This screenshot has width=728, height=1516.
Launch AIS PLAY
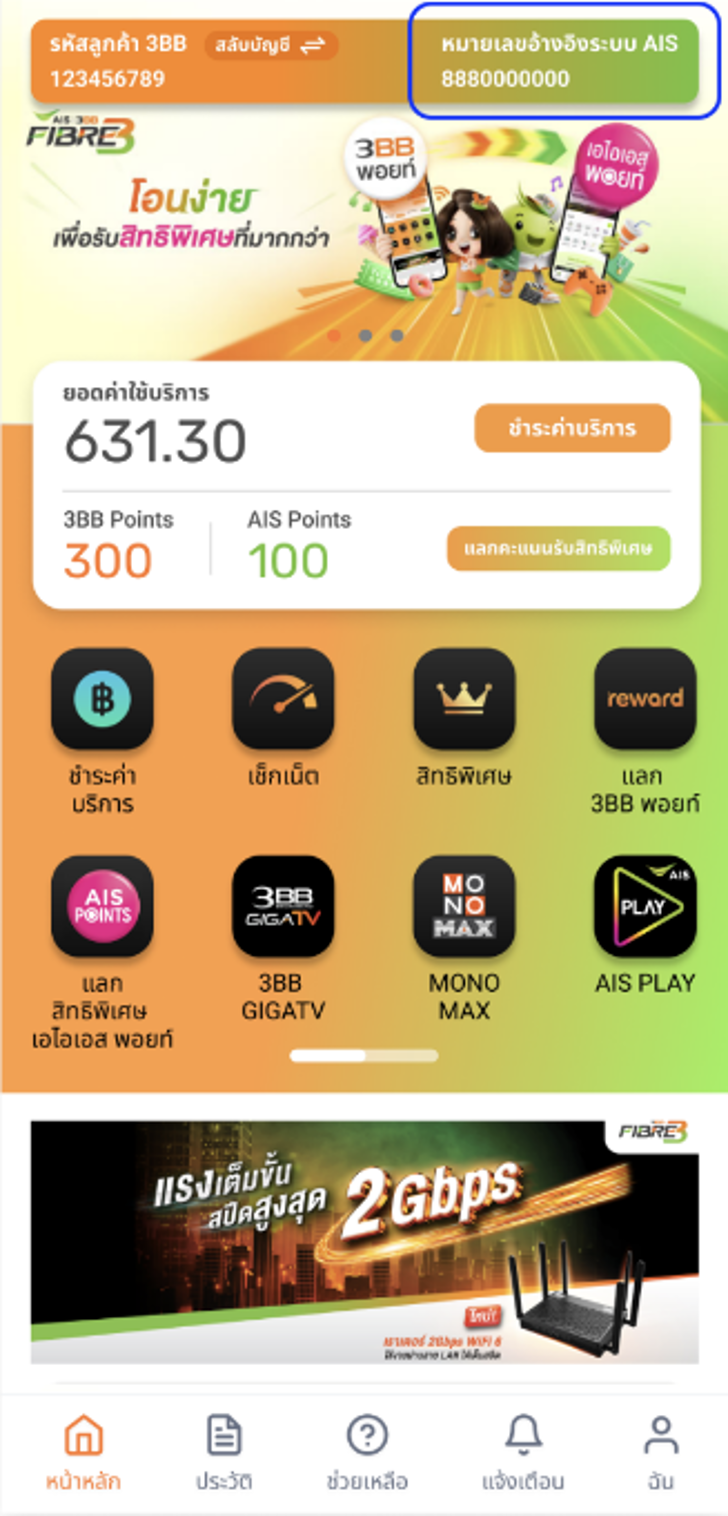point(645,906)
